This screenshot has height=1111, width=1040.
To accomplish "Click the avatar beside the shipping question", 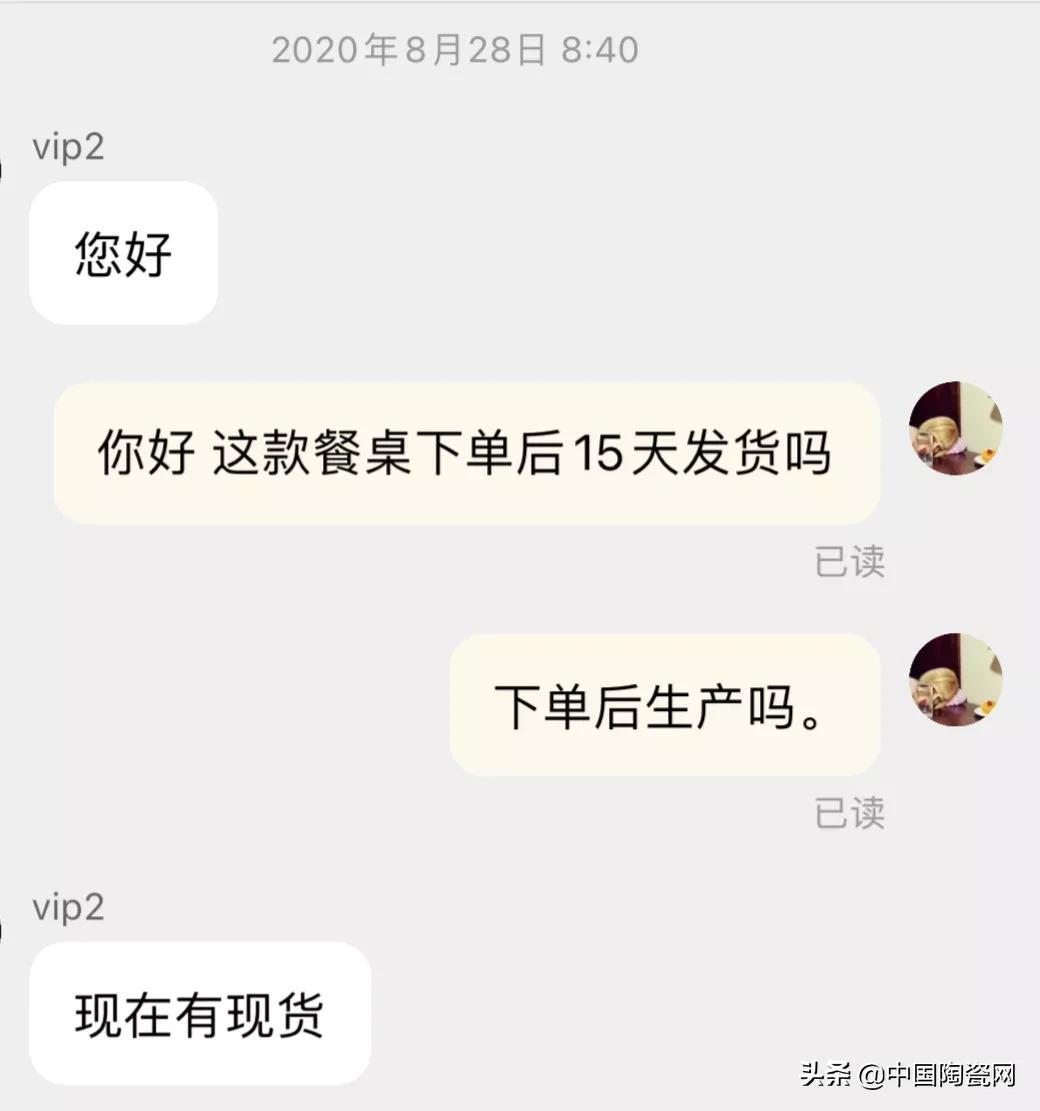I will [x=956, y=430].
